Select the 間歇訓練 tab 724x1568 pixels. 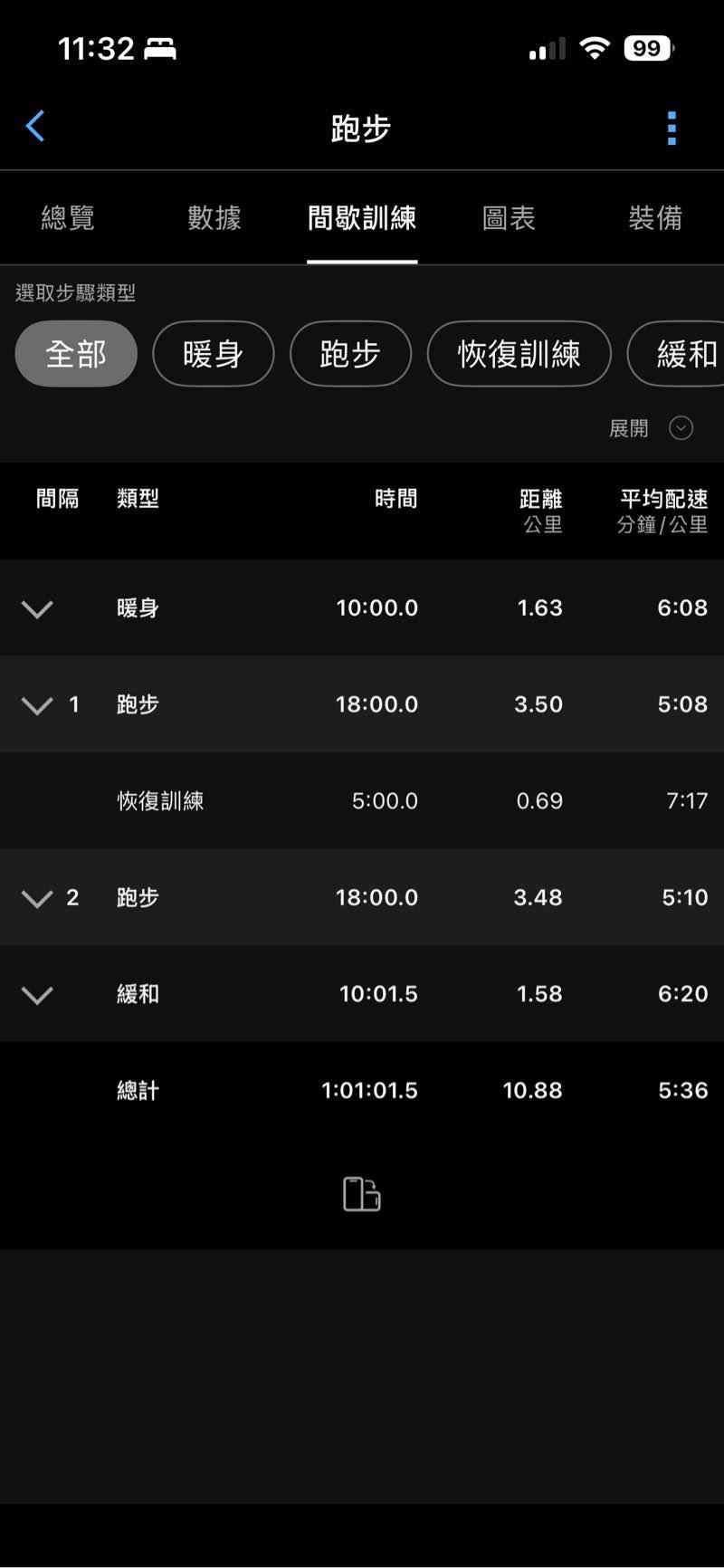point(362,218)
